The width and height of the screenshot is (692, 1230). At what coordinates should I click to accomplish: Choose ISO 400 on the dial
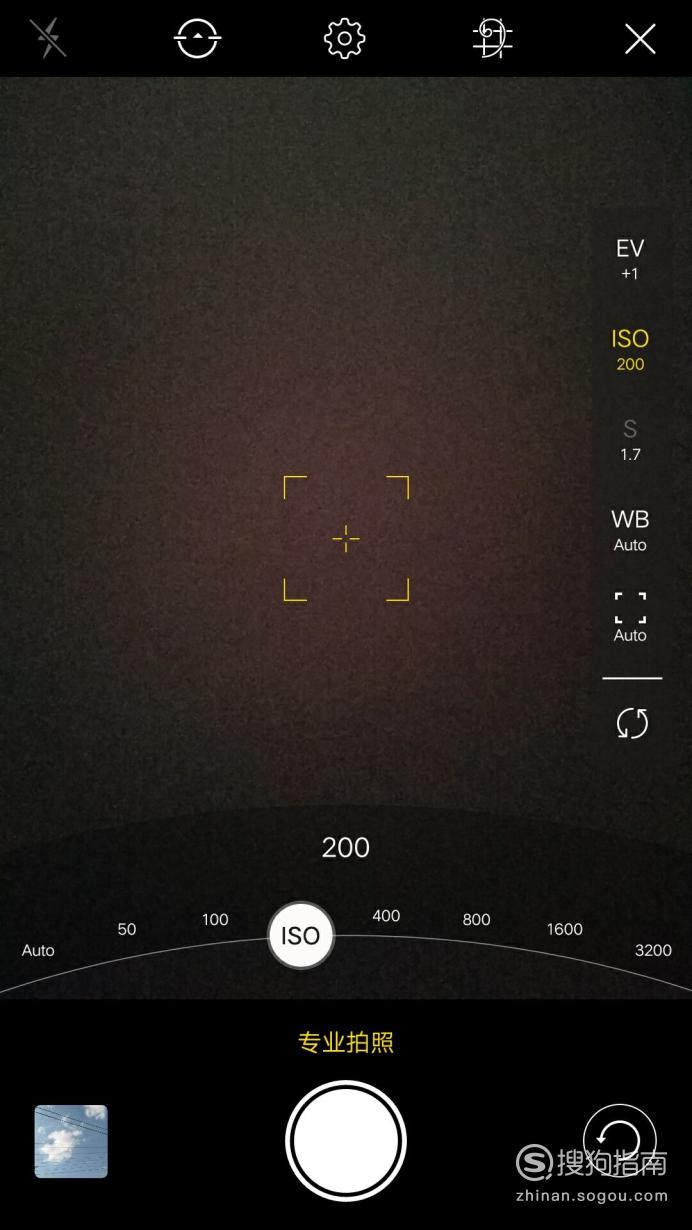click(x=386, y=915)
